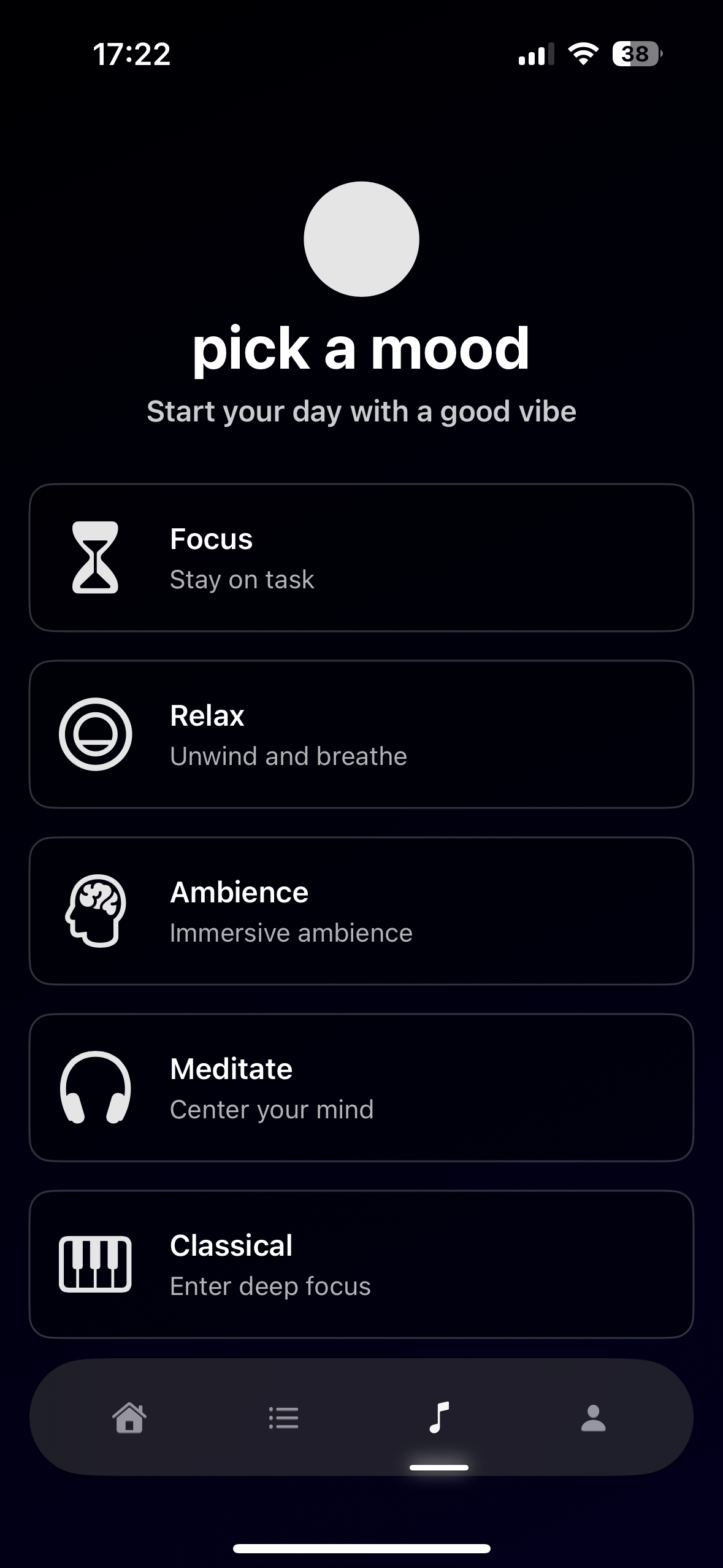Choose the Relax mood card

[x=361, y=734]
